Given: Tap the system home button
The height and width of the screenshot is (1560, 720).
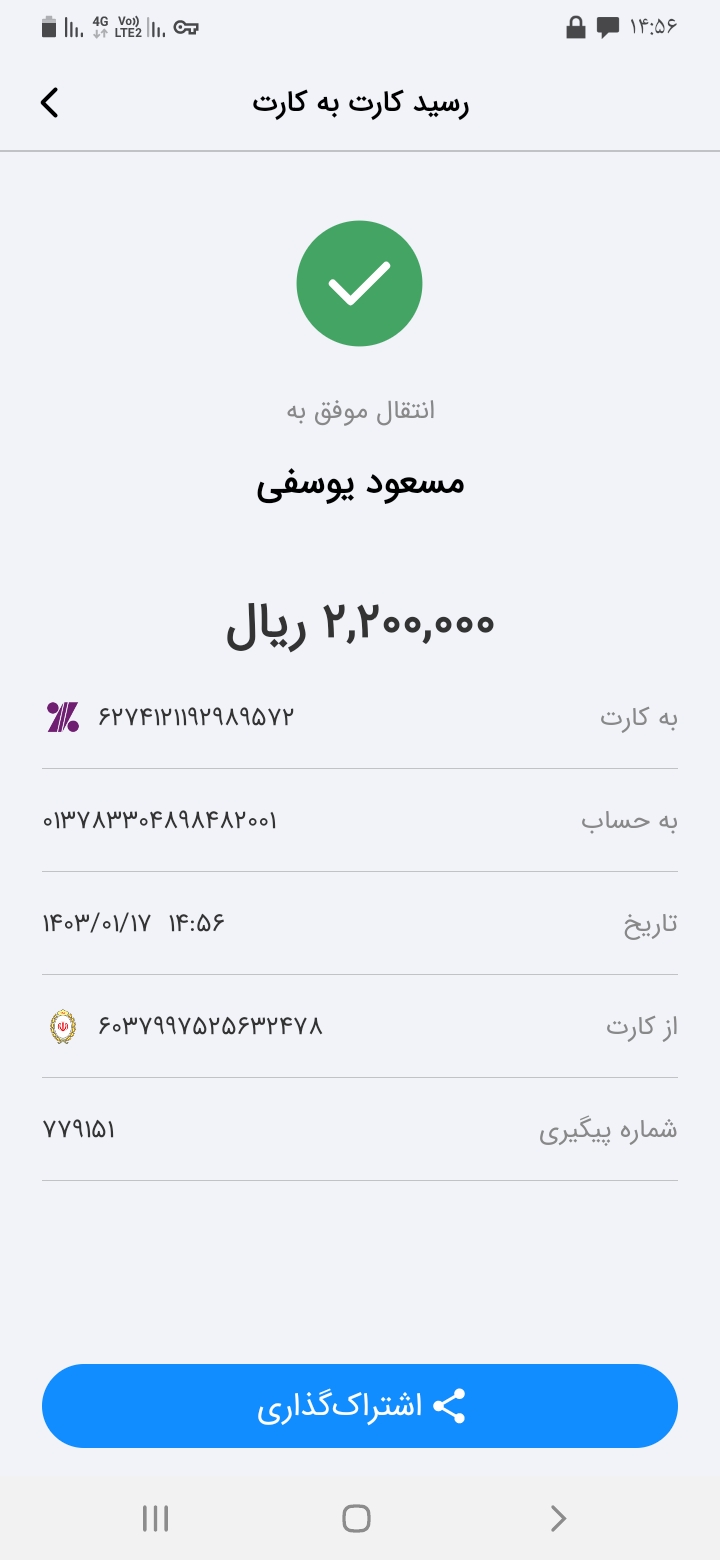Looking at the screenshot, I should click(x=356, y=1518).
